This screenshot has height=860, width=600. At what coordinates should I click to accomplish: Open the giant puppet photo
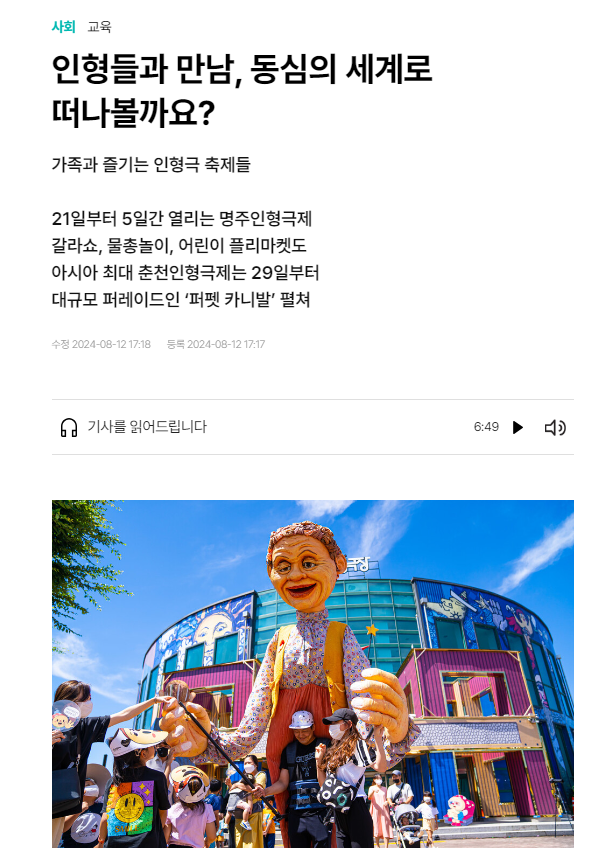tap(312, 680)
